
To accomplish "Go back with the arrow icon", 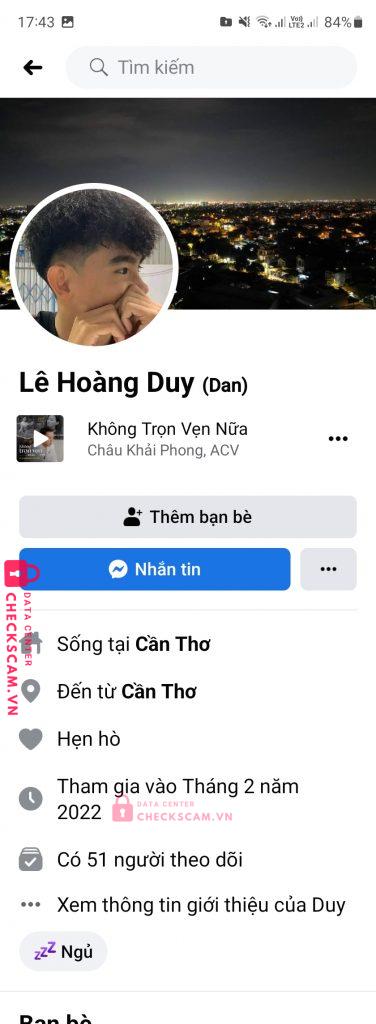I will tap(32, 67).
